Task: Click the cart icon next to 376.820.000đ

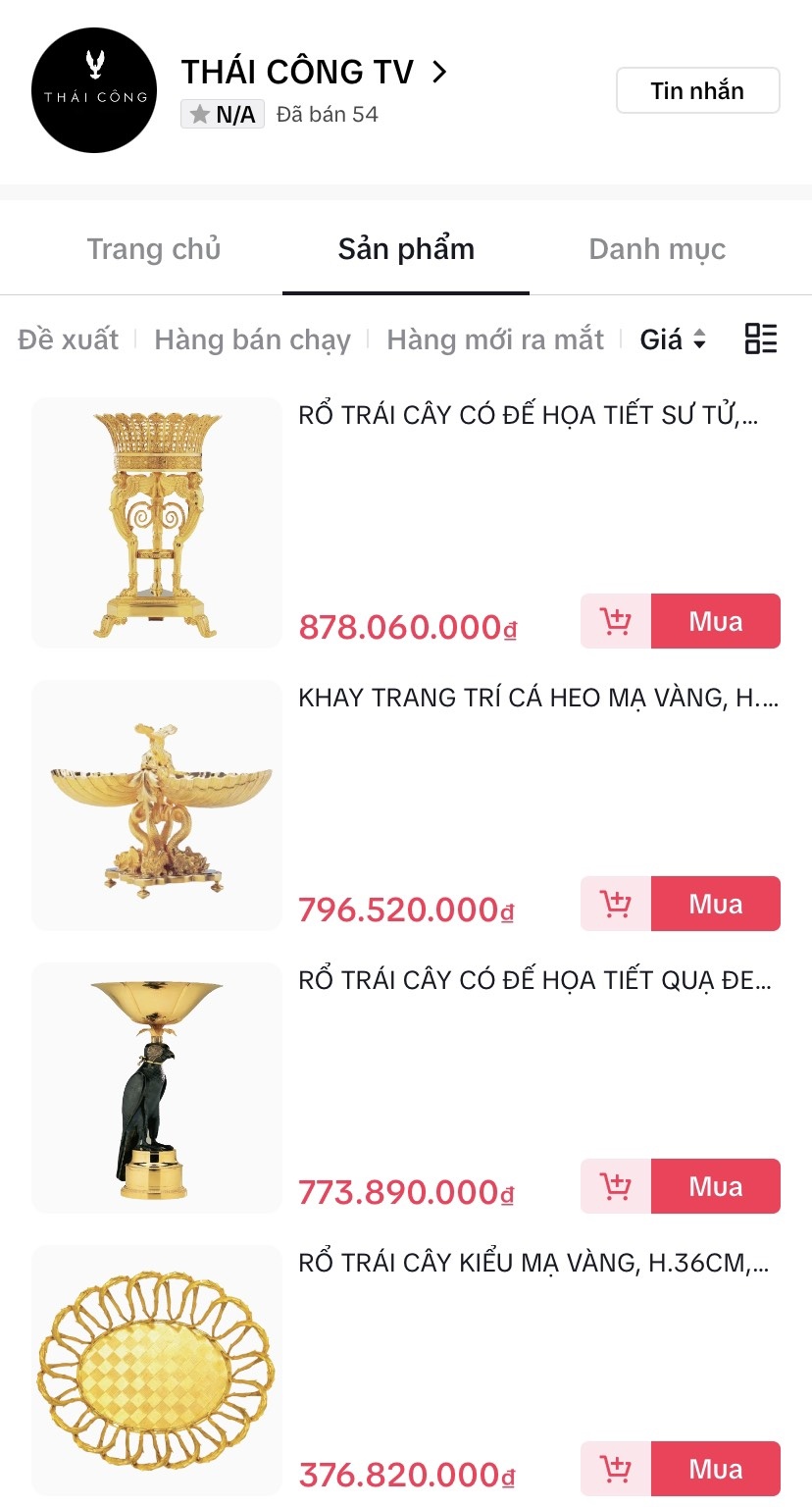Action: click(x=615, y=1469)
